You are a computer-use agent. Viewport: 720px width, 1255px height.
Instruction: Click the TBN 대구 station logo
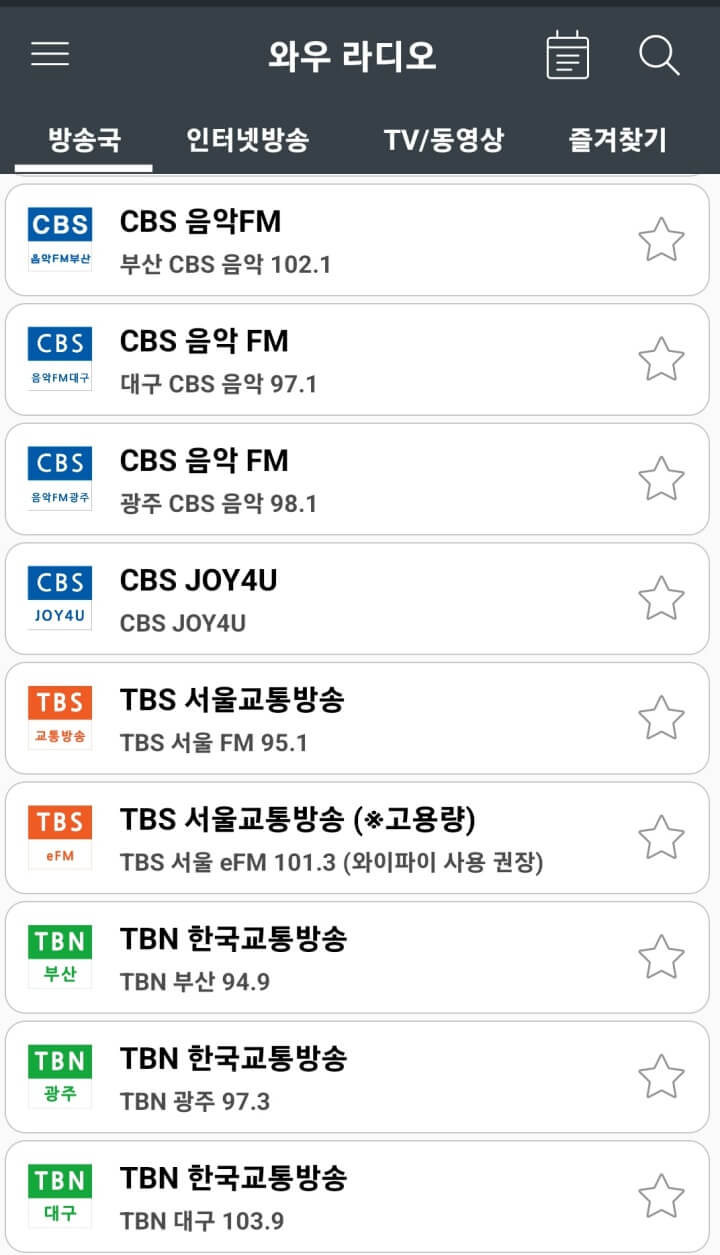tap(59, 1194)
